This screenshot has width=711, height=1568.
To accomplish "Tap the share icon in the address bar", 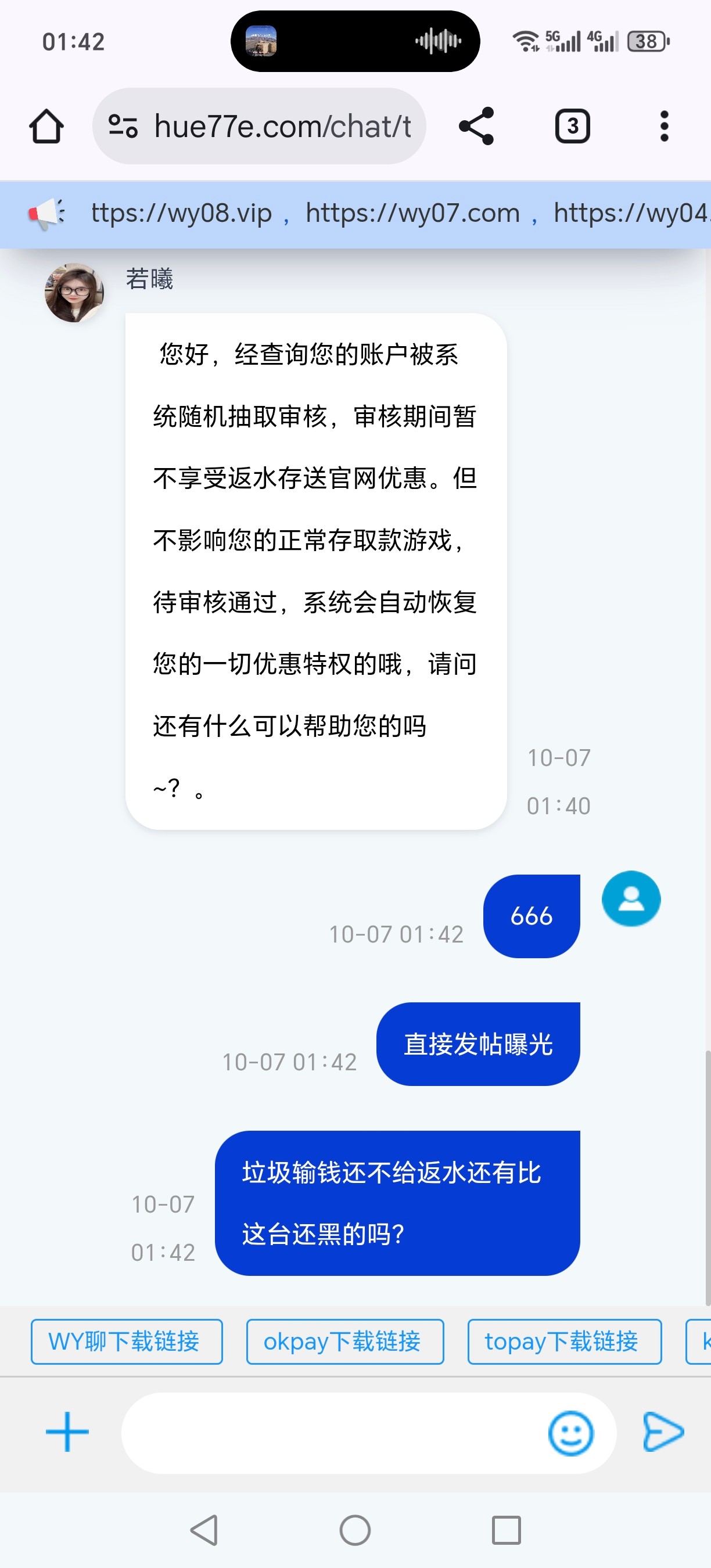I will click(x=476, y=126).
